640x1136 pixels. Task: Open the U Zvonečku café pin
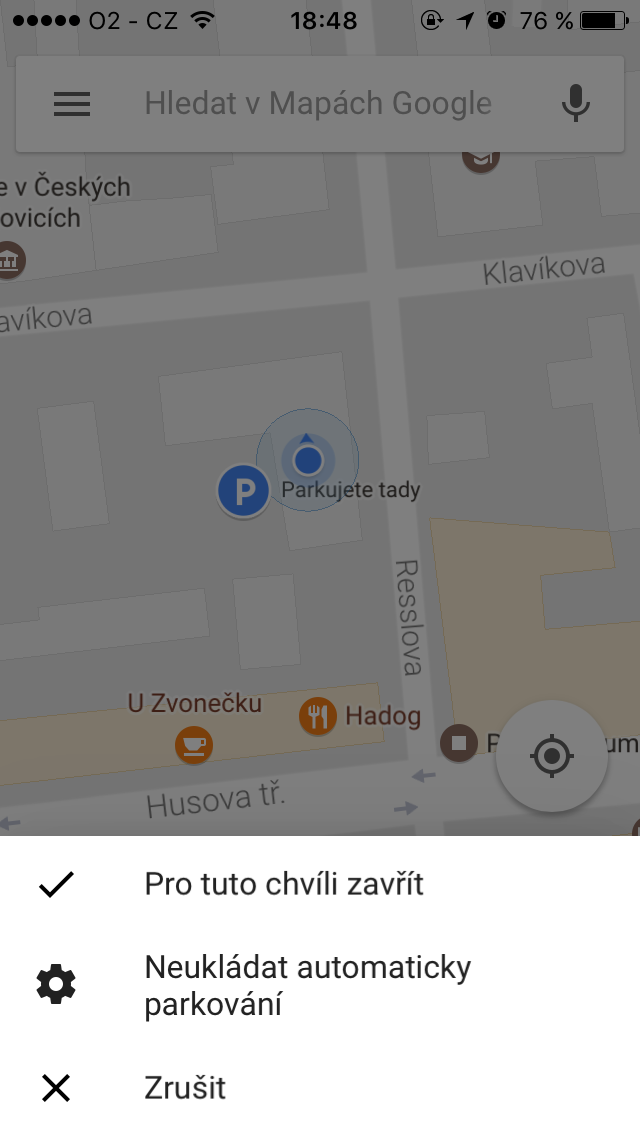pyautogui.click(x=194, y=743)
